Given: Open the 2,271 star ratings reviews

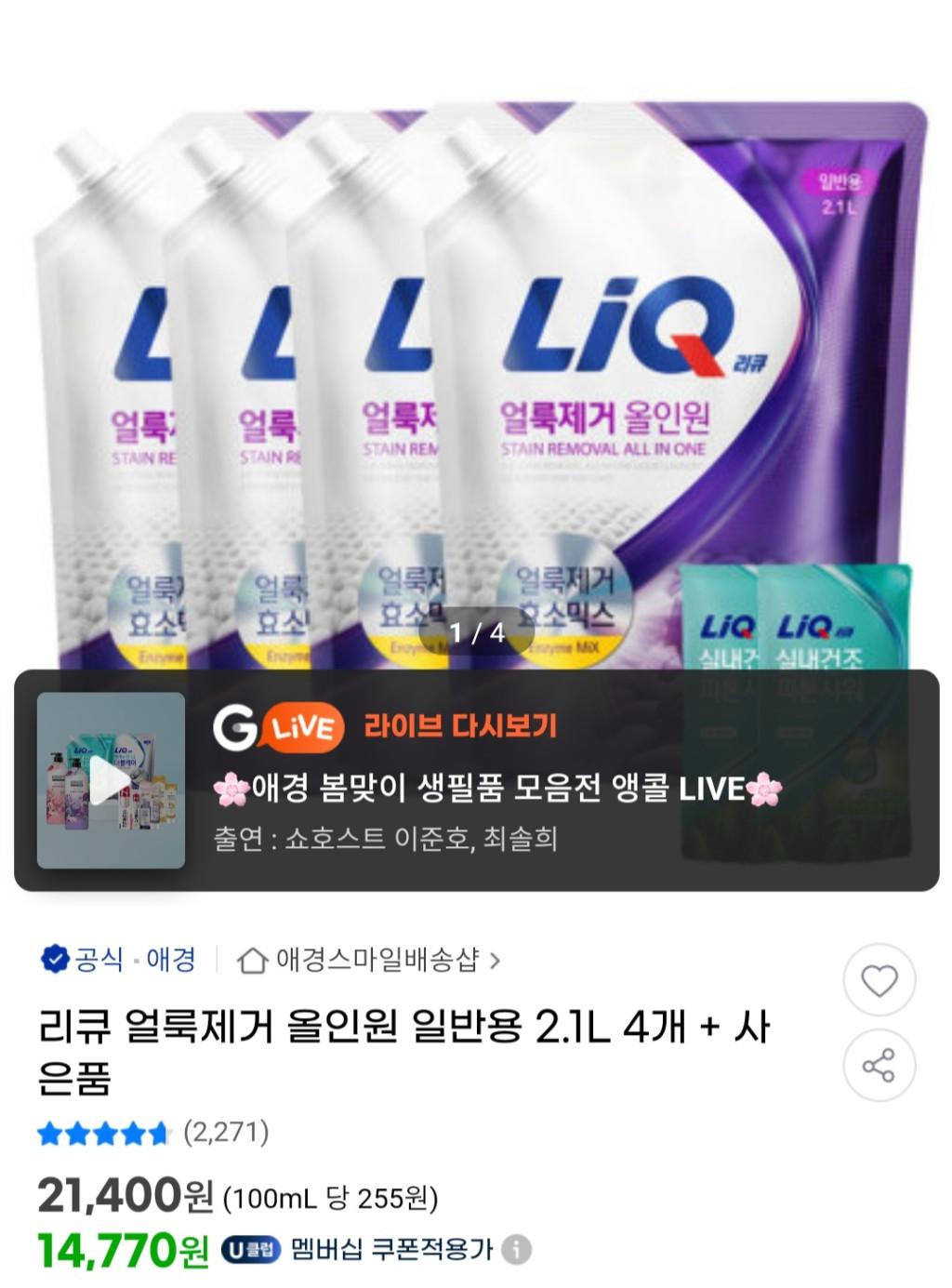Looking at the screenshot, I should (x=153, y=1133).
